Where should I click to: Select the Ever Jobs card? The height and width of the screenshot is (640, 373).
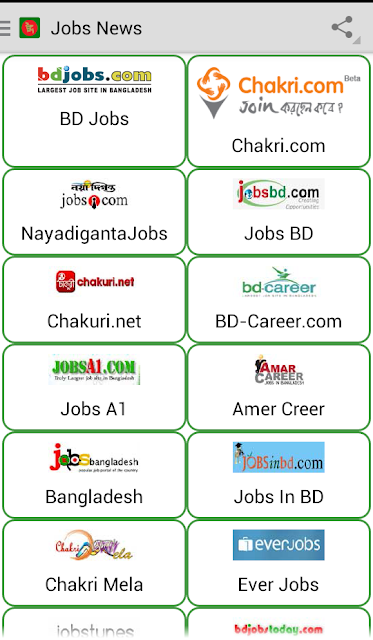pyautogui.click(x=279, y=563)
